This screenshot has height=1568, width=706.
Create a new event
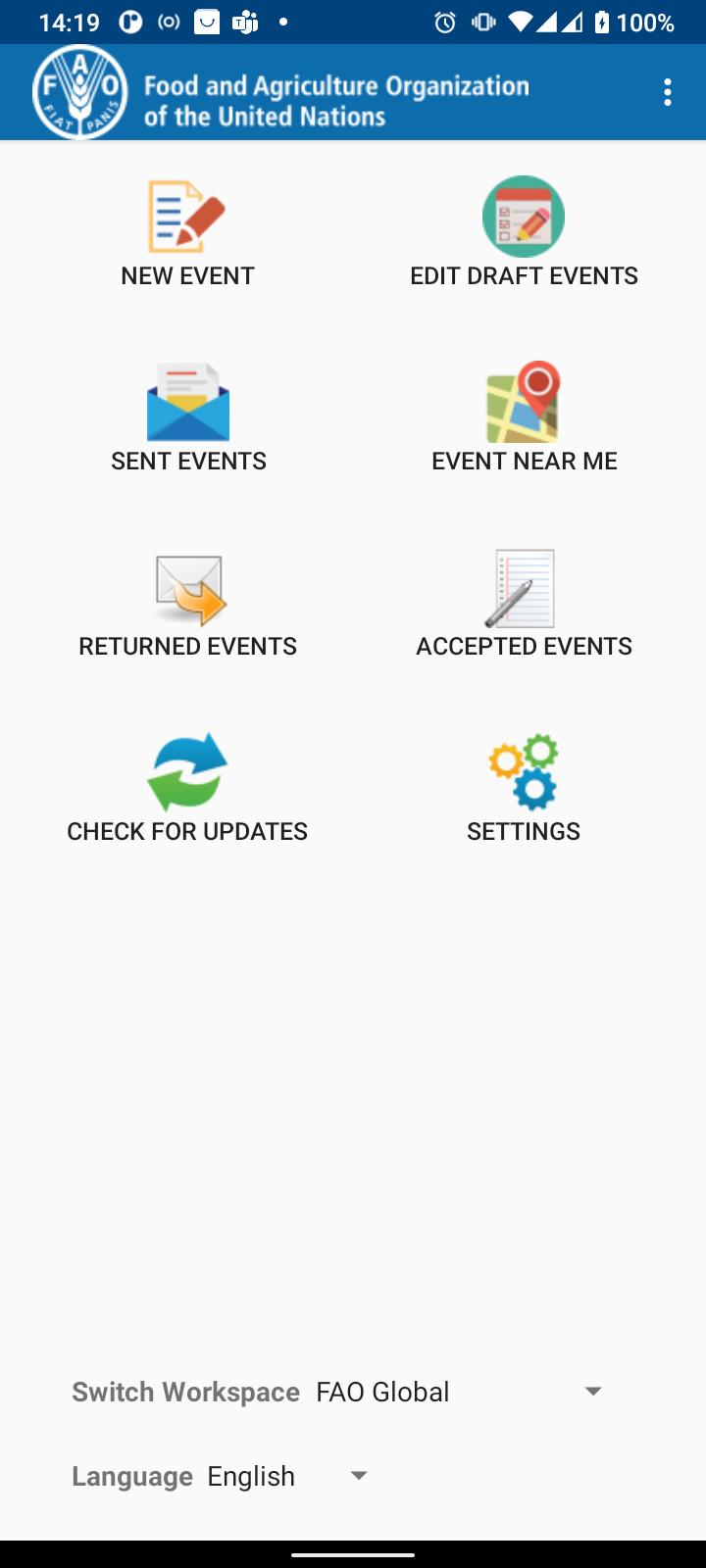(187, 233)
